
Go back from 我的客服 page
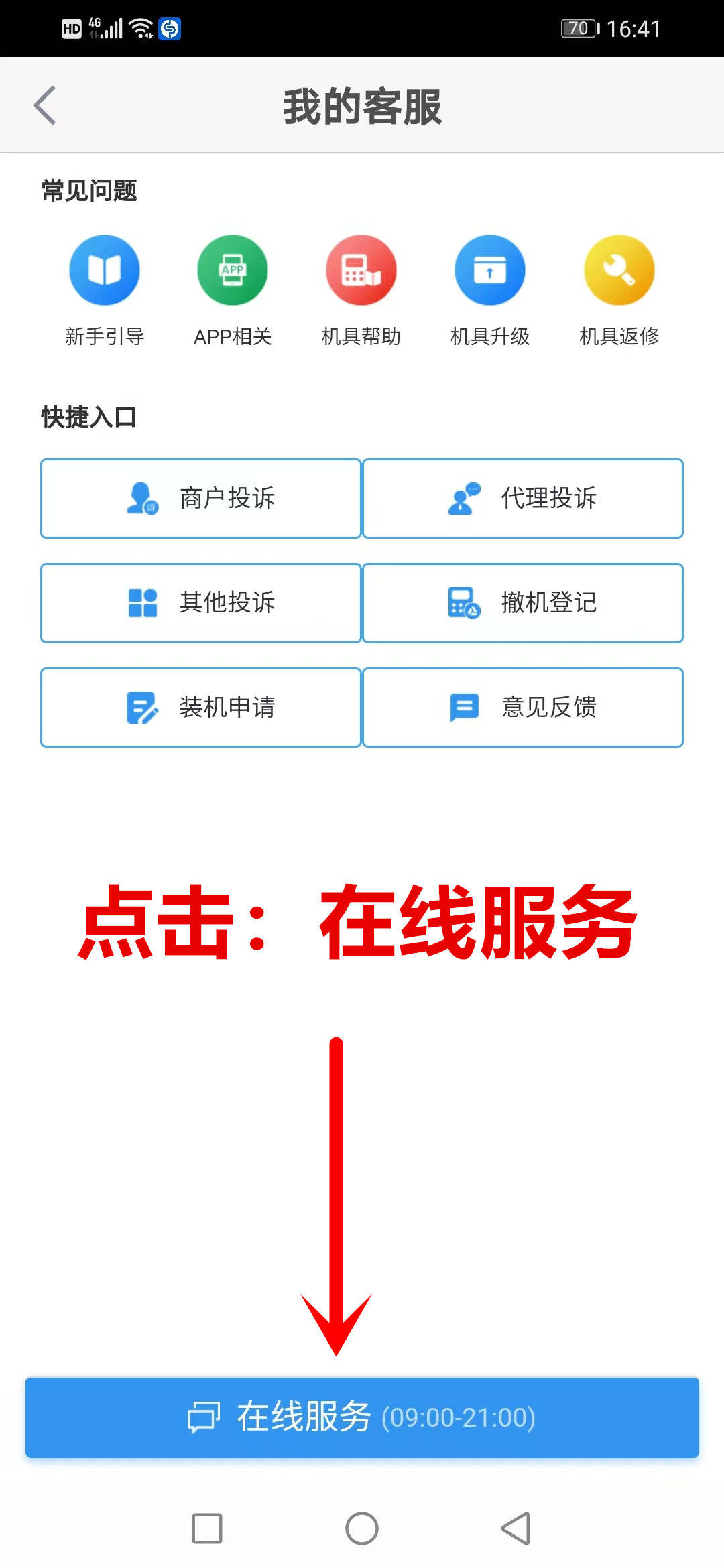tap(45, 106)
